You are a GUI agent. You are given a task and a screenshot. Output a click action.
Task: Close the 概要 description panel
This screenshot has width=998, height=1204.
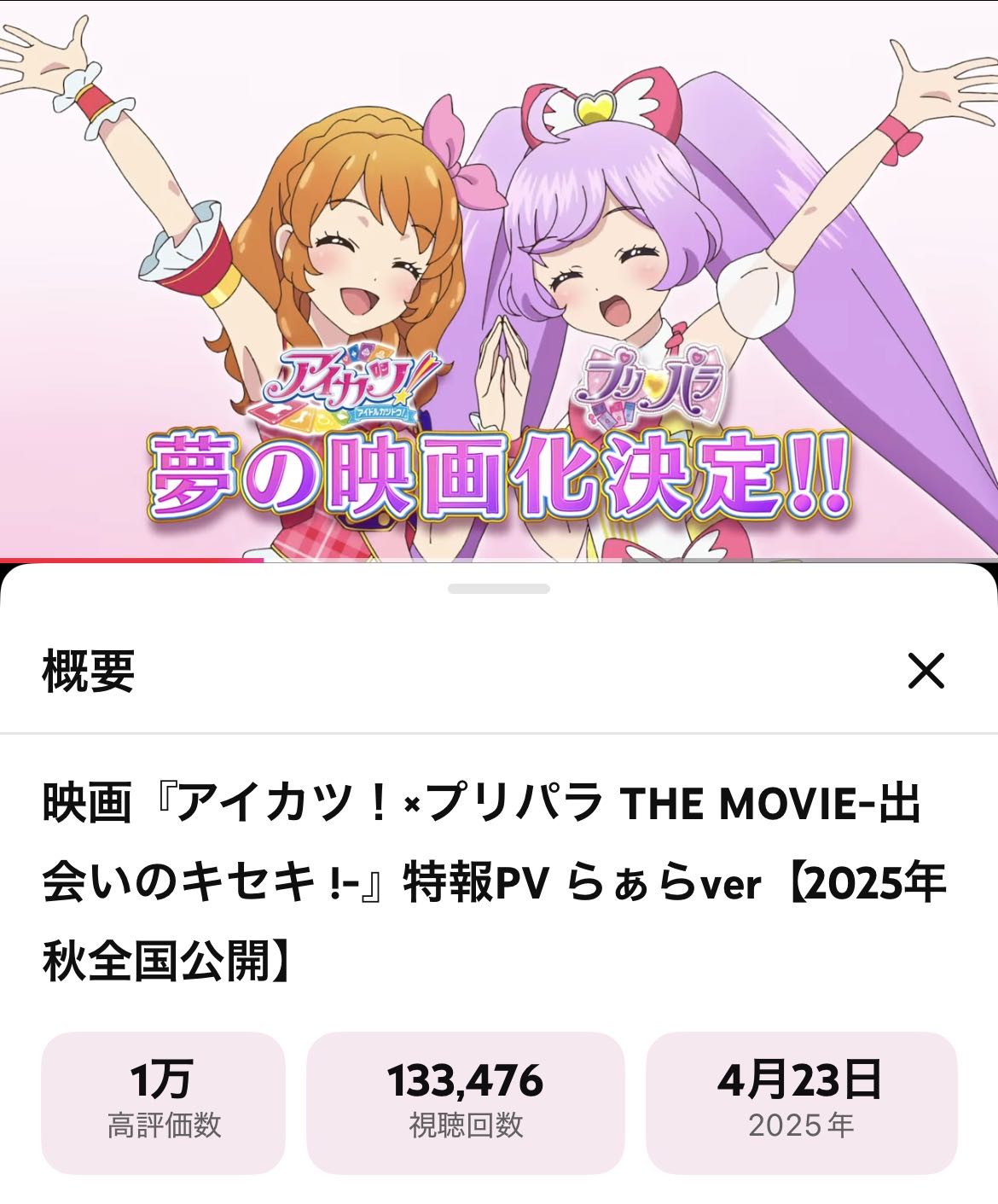(x=926, y=671)
